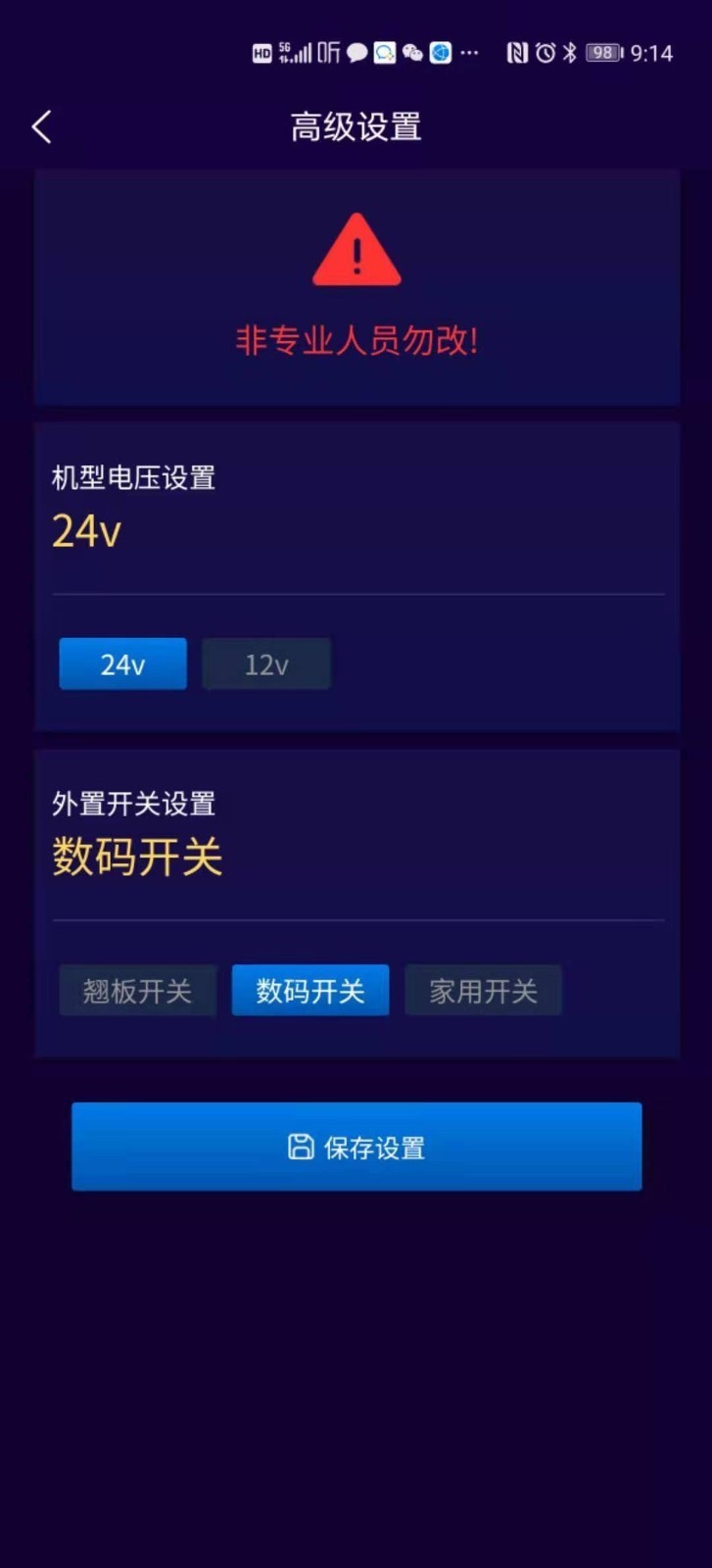Choose 翘板开关 as external switch
712x1568 pixels.
137,990
